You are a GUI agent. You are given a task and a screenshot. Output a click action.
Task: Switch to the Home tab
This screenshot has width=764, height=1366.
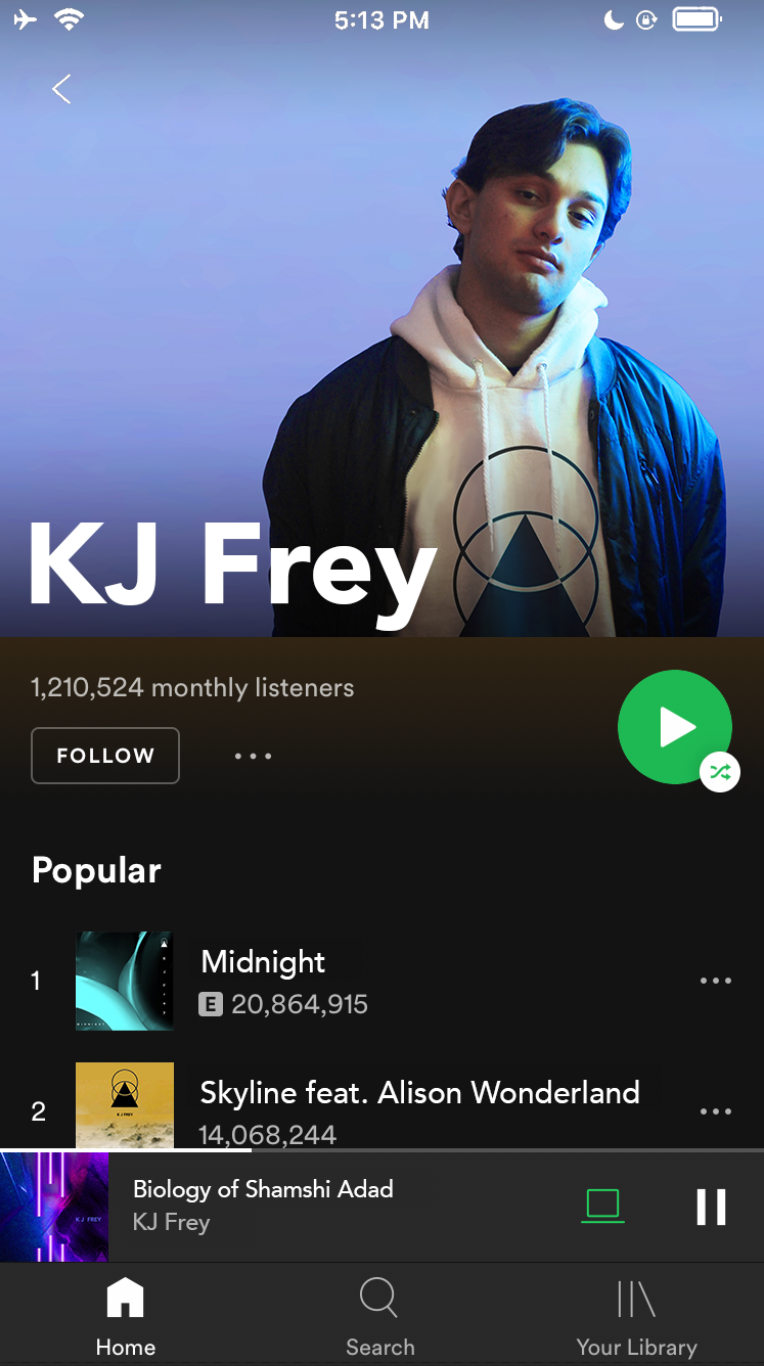[126, 1318]
